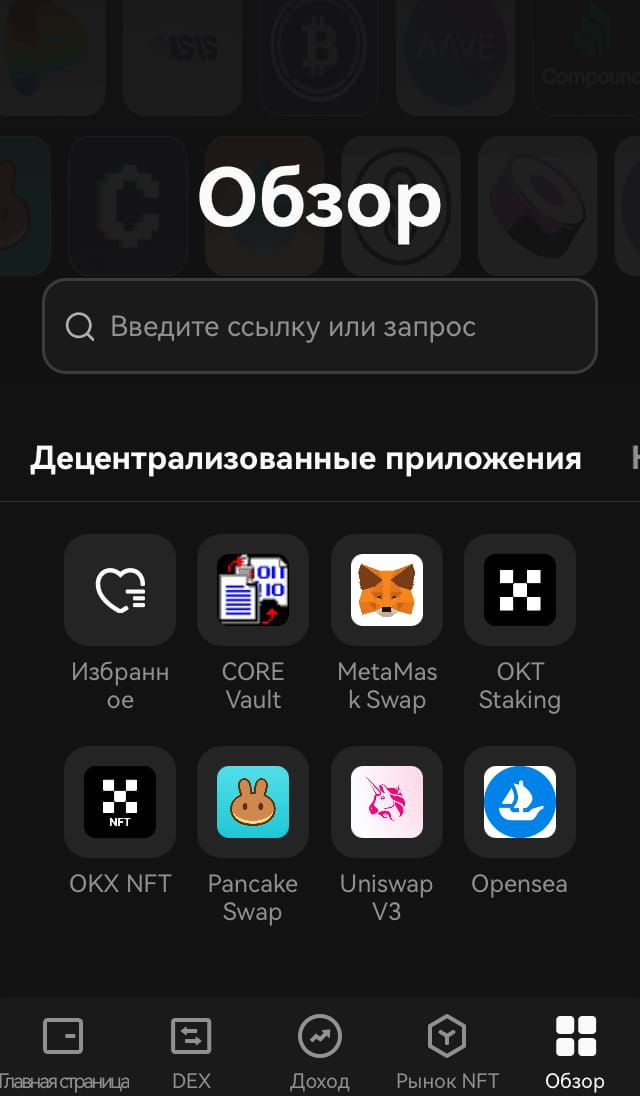Open the Рынок NFT tab
The height and width of the screenshot is (1096, 640).
[x=447, y=1052]
